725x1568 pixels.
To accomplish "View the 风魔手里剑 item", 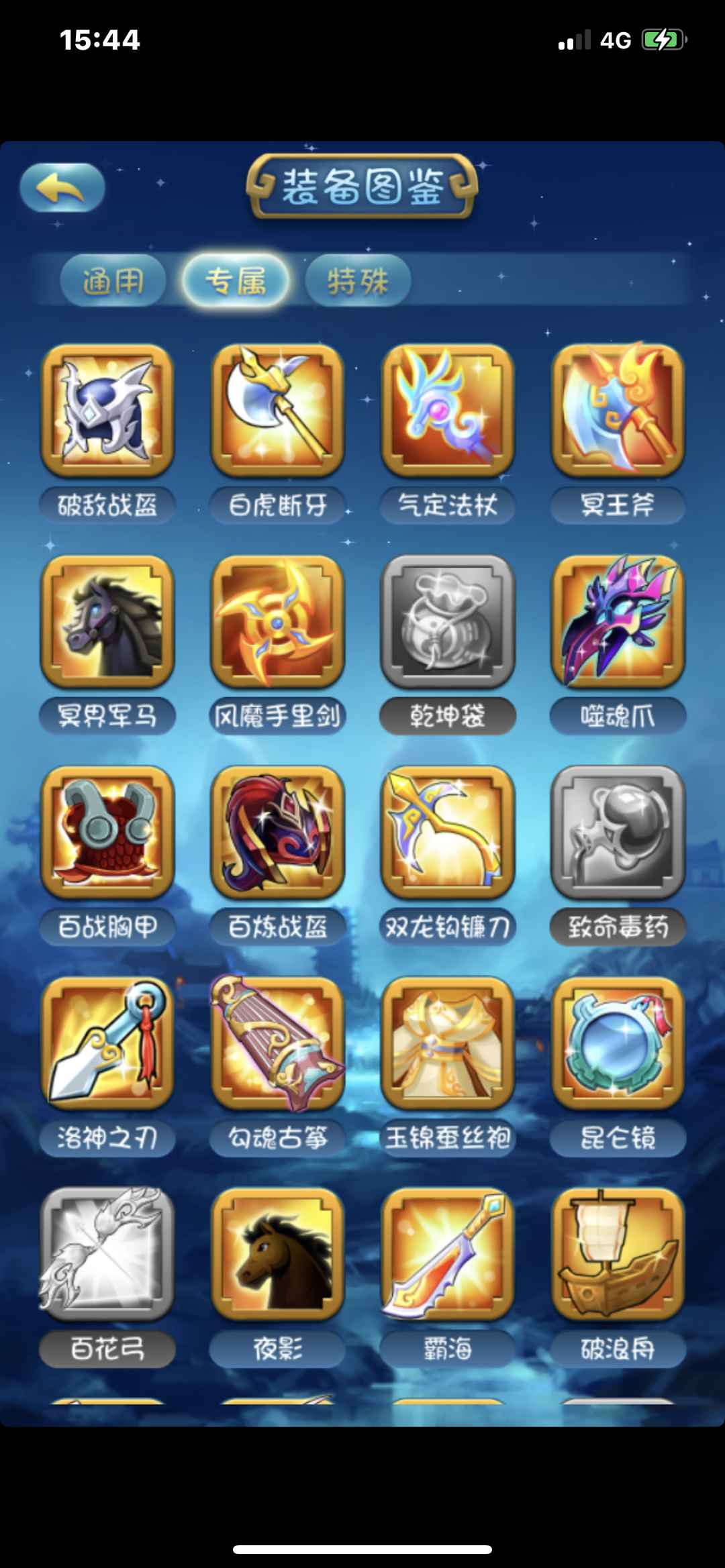I will (x=277, y=621).
